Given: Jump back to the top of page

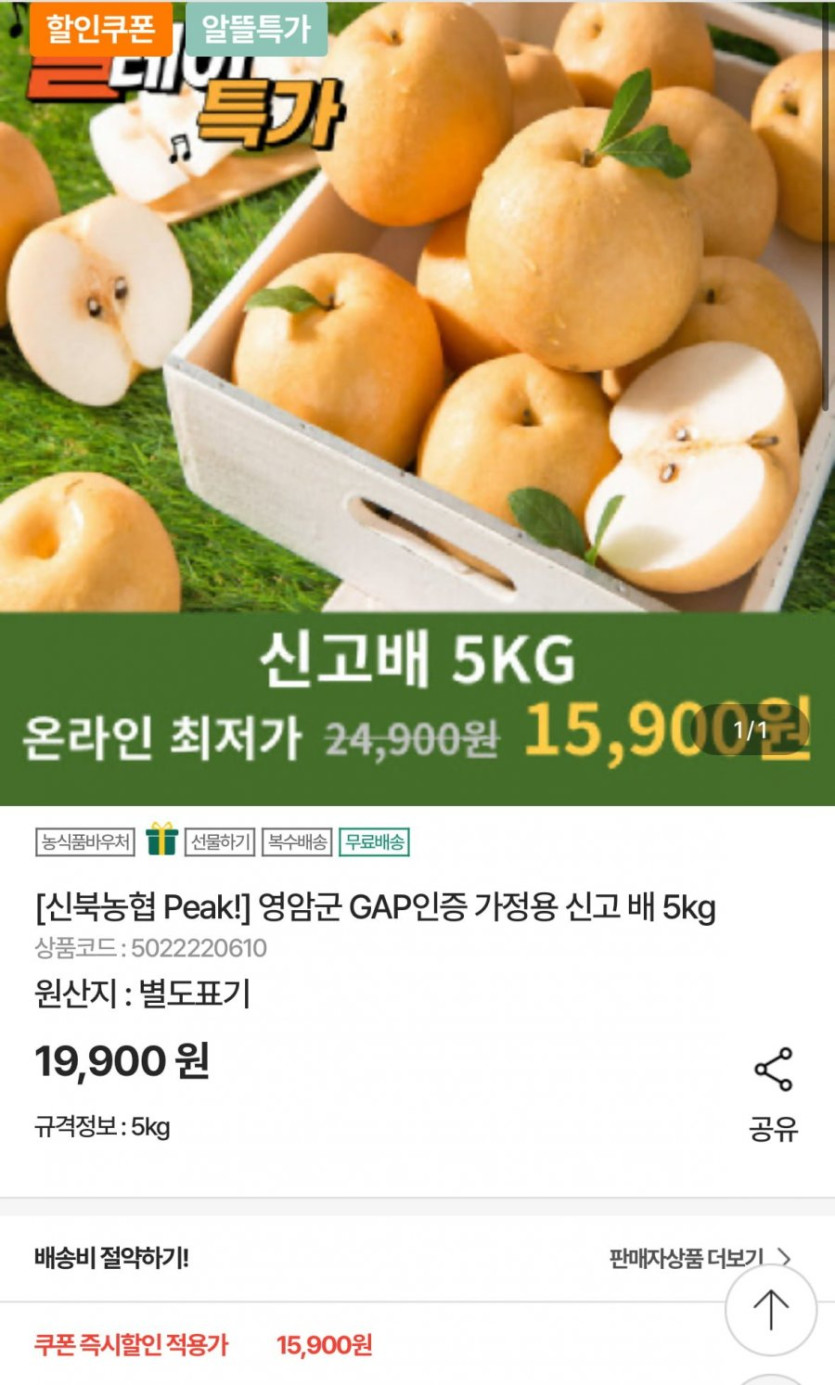Looking at the screenshot, I should [771, 1309].
